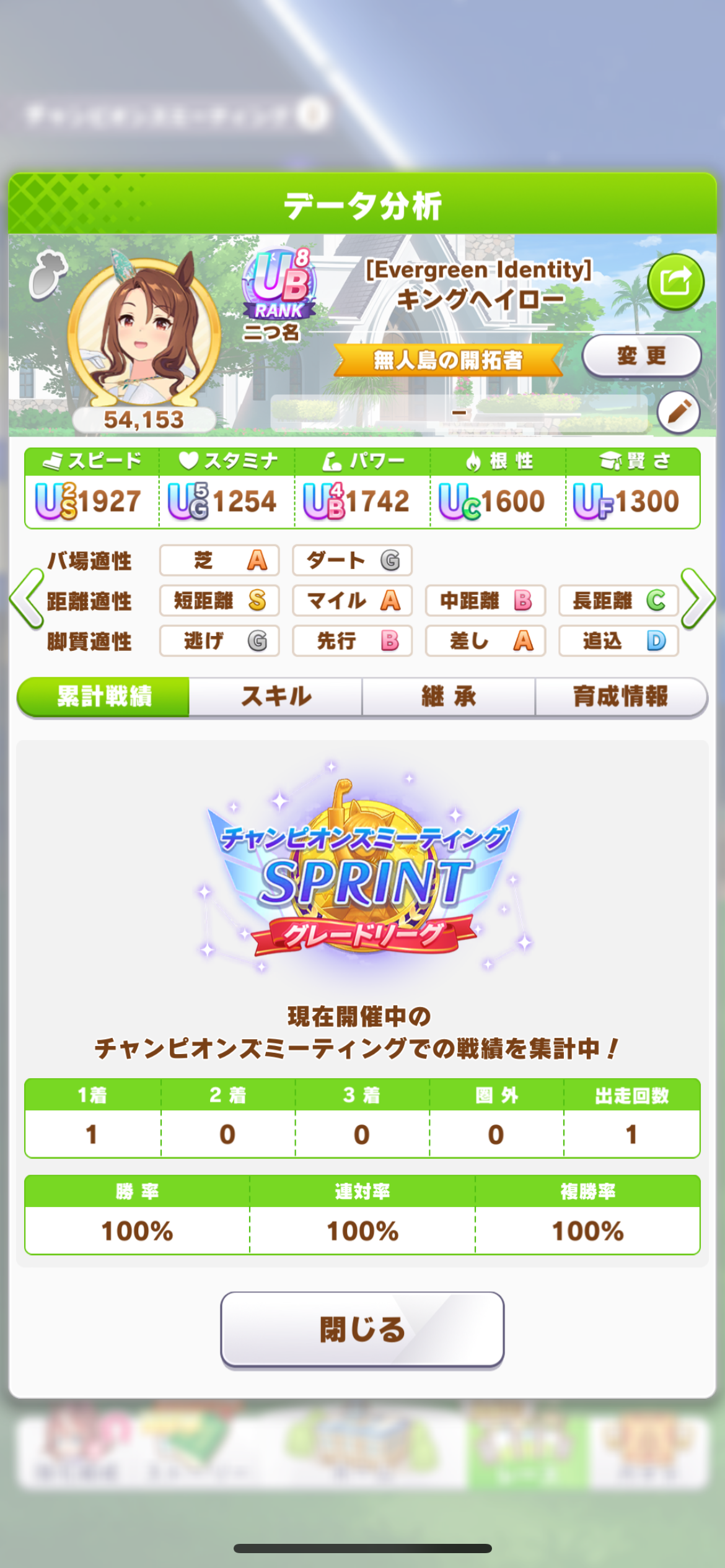Tap the green share icon
This screenshot has width=725, height=1568.
point(675,282)
